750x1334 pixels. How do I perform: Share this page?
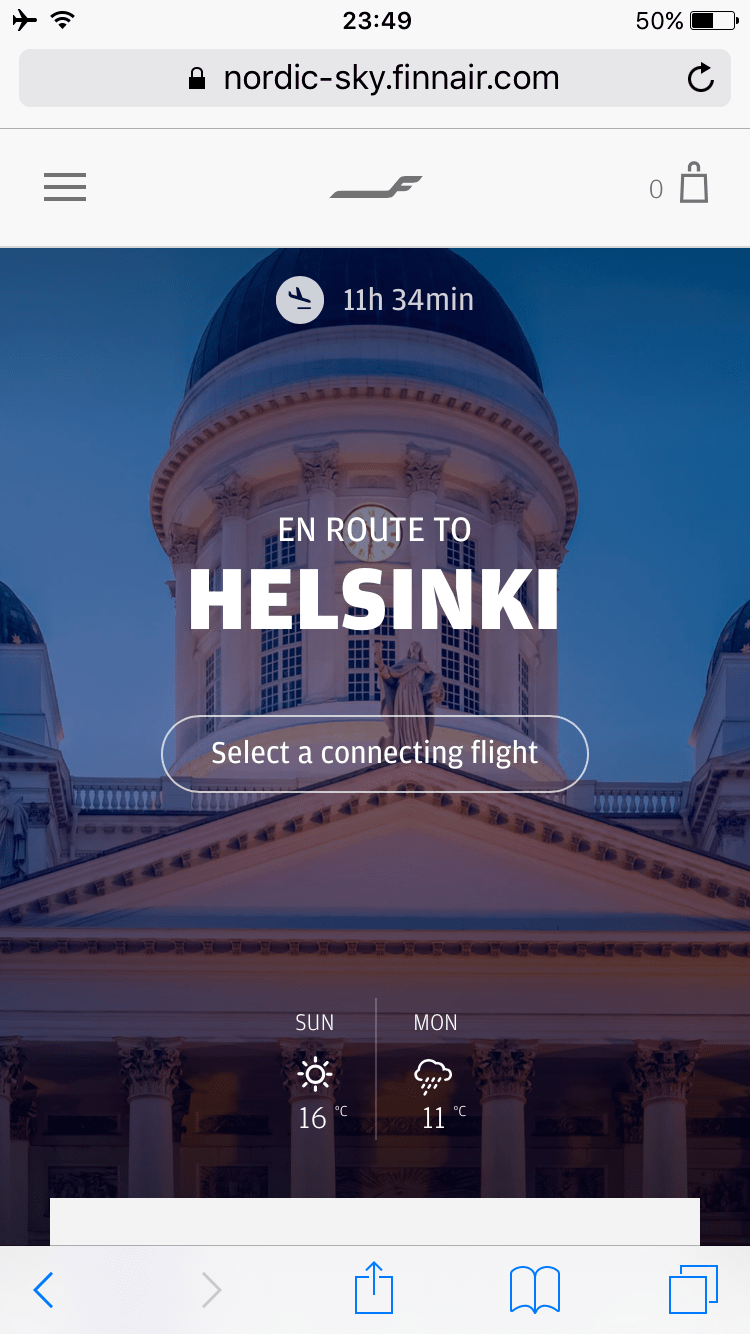point(374,1288)
